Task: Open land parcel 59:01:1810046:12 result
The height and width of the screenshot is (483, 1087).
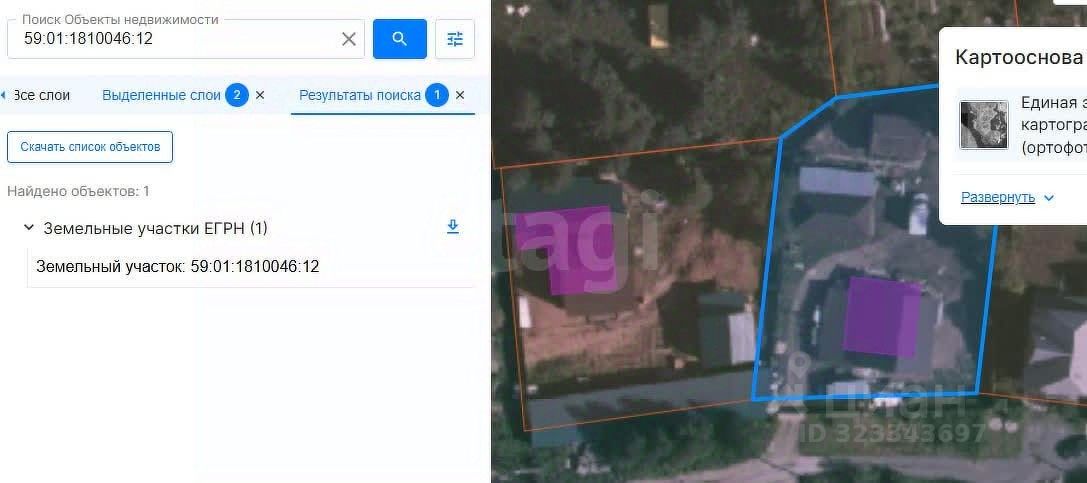Action: [x=177, y=267]
